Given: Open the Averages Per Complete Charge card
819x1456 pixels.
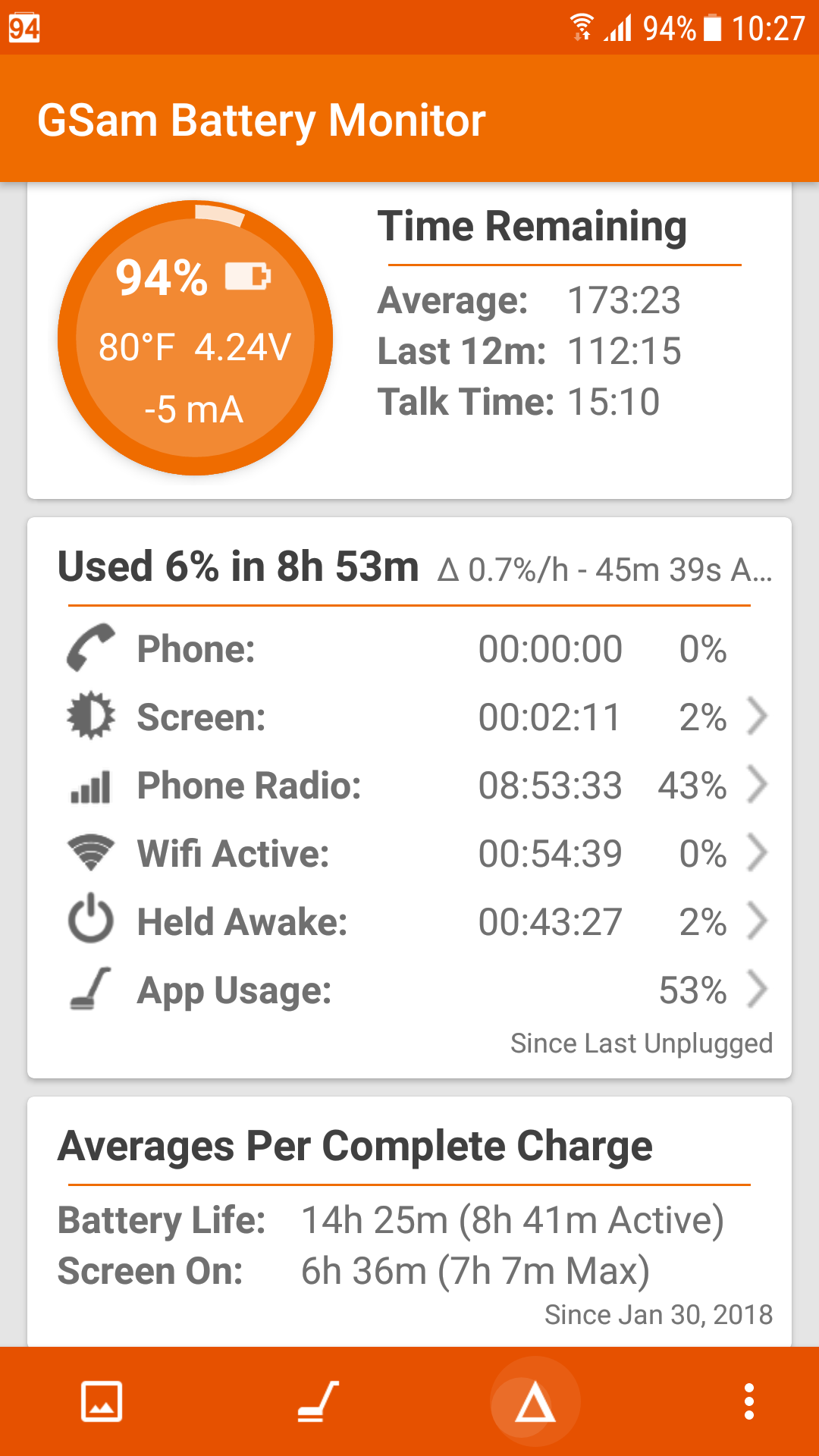Looking at the screenshot, I should click(409, 1221).
